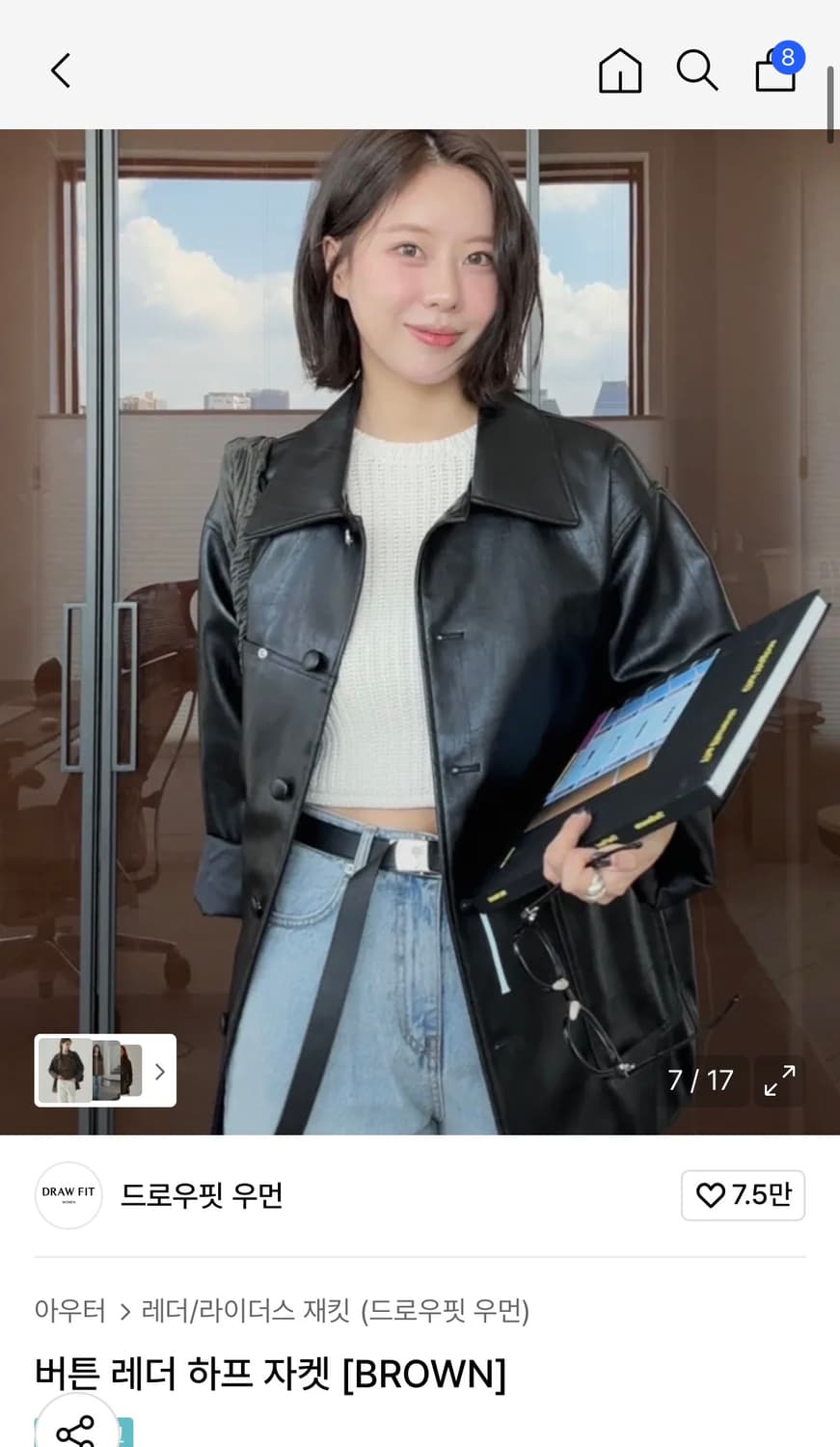Tap the brand name 드로우핏 우먼
This screenshot has width=840, height=1447.
pos(202,1195)
